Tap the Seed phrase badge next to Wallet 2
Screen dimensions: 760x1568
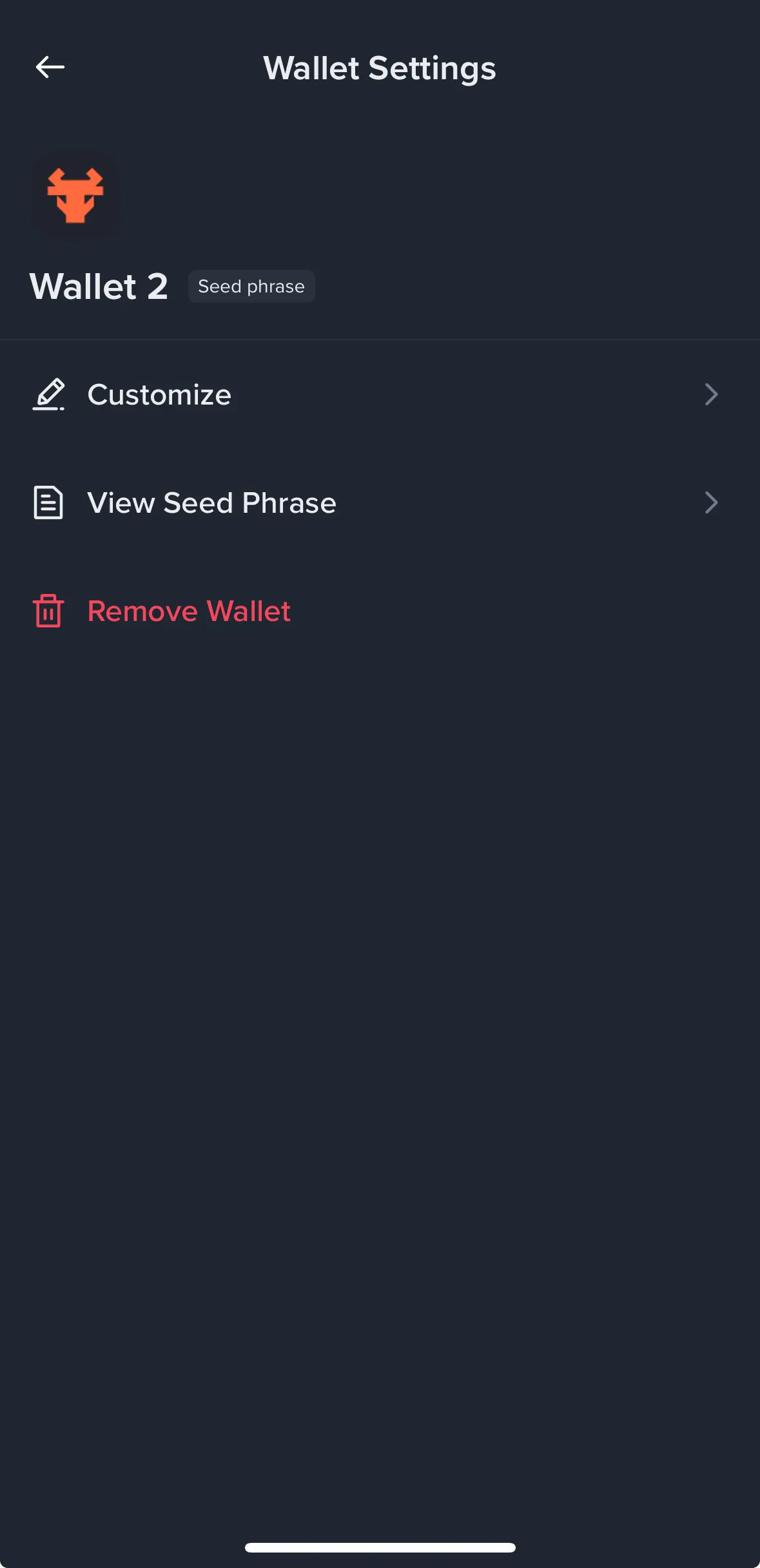tap(251, 286)
